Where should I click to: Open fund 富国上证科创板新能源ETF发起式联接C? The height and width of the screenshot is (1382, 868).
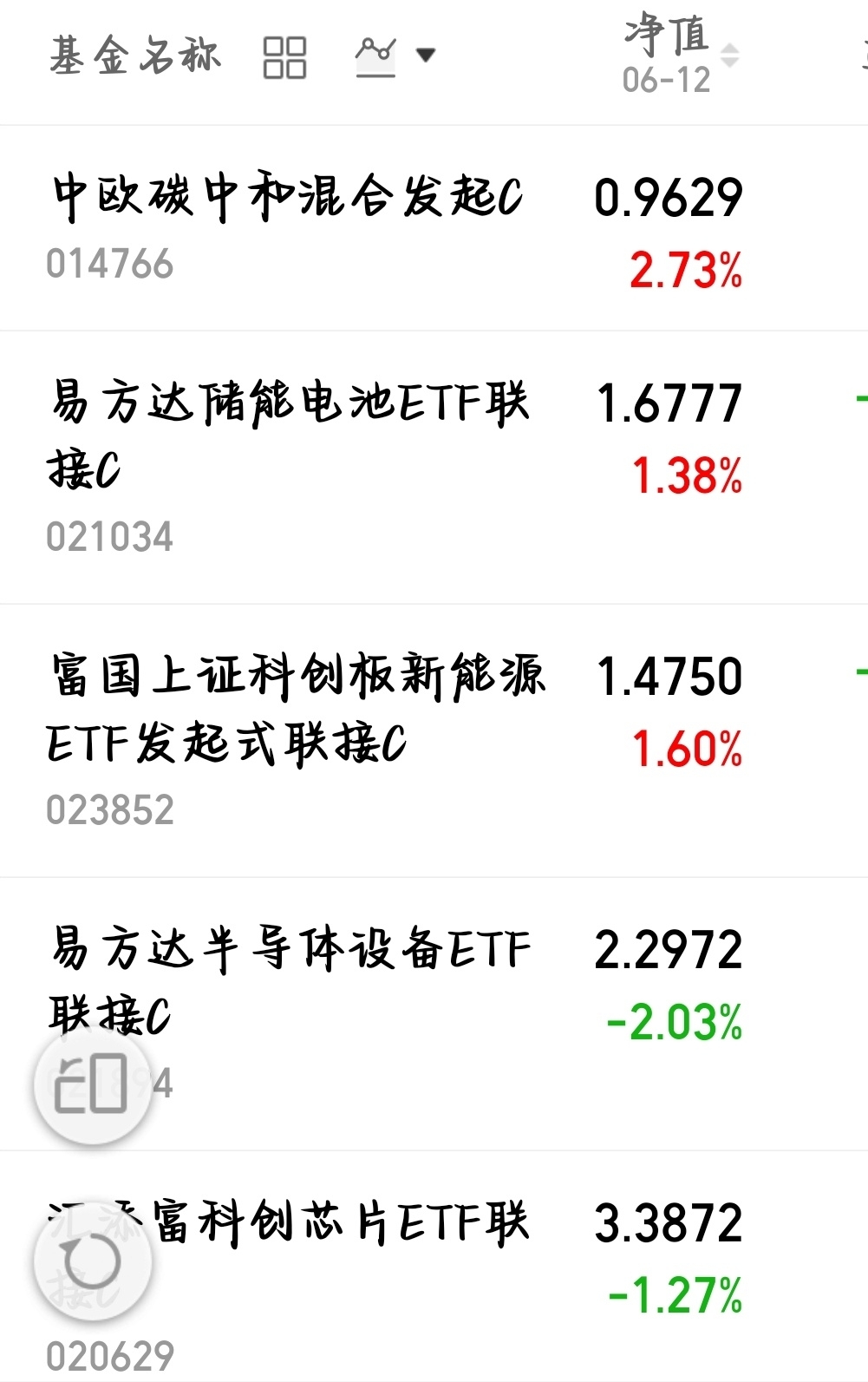tap(434, 741)
